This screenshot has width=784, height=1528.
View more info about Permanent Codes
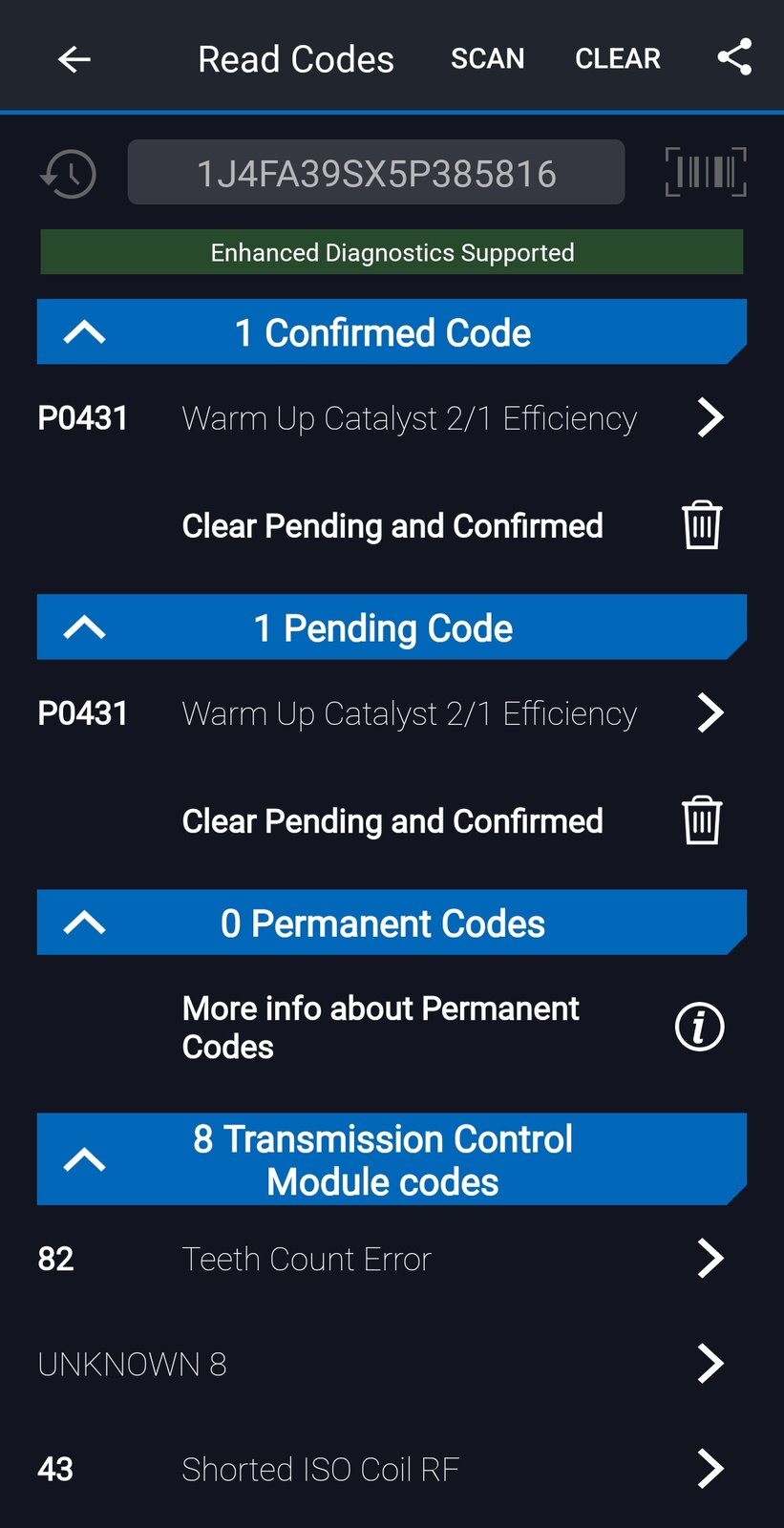[x=699, y=1027]
